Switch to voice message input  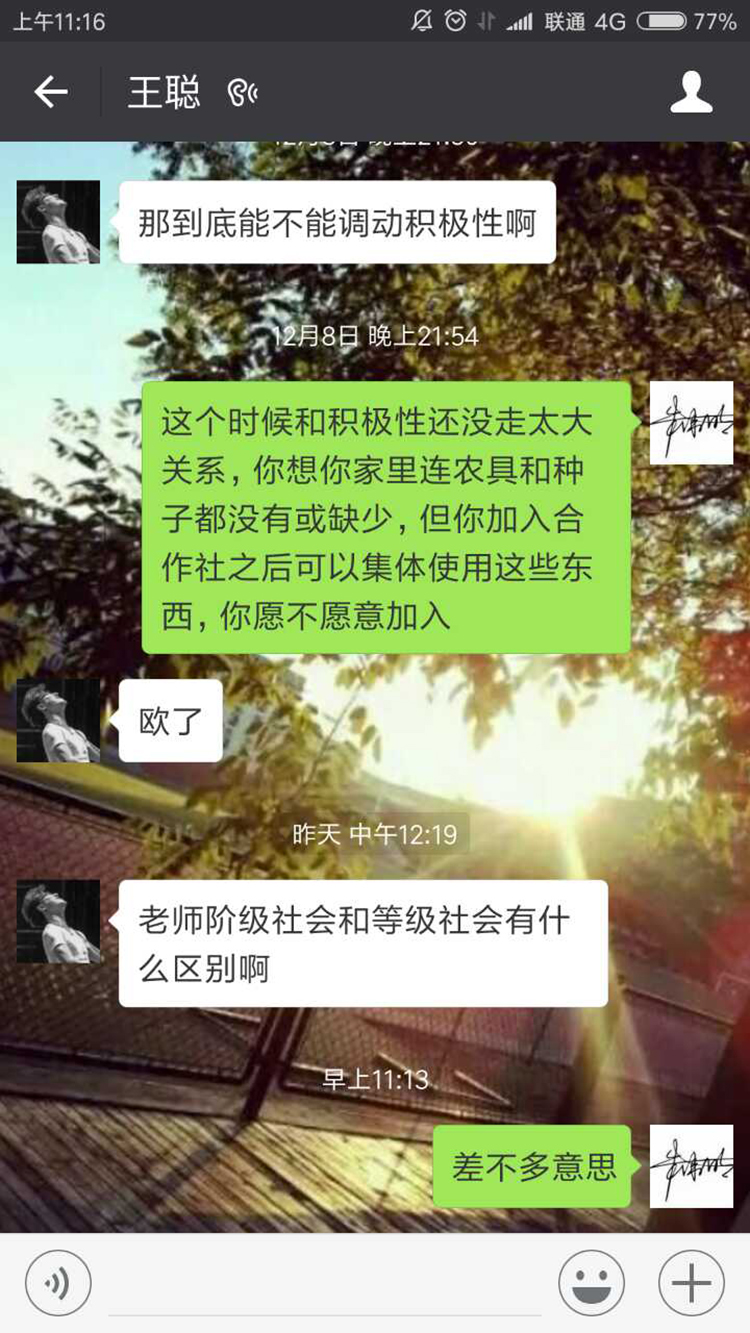pos(58,1283)
